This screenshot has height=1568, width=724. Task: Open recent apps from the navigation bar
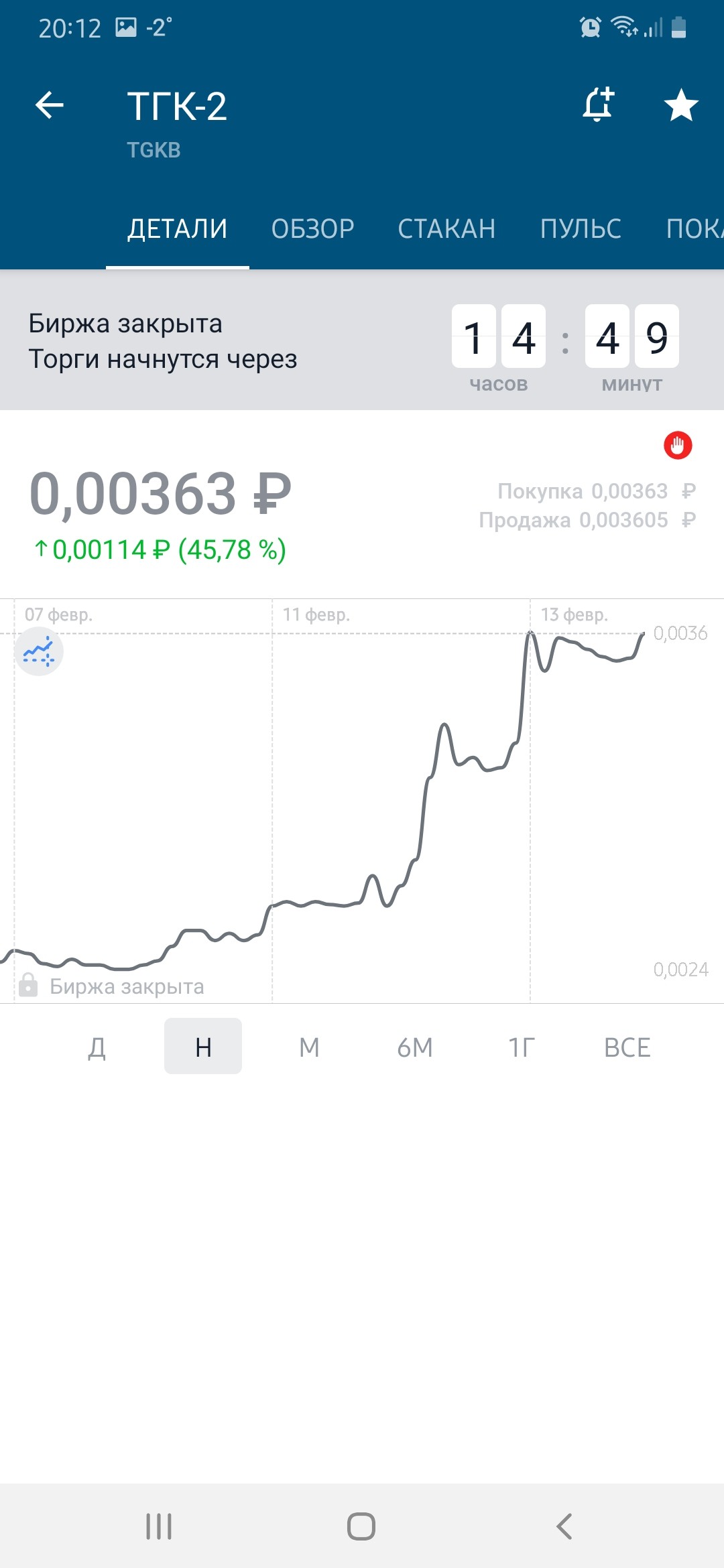159,1526
